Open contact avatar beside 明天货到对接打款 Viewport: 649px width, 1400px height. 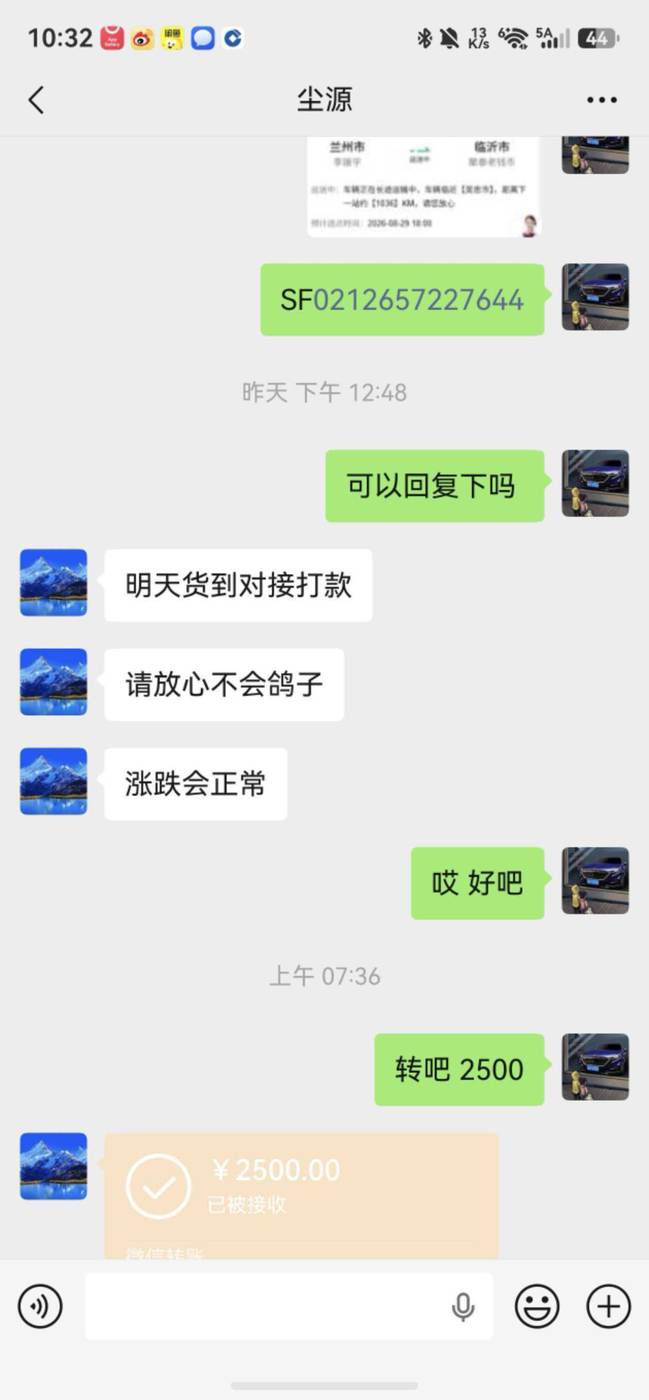(x=53, y=582)
